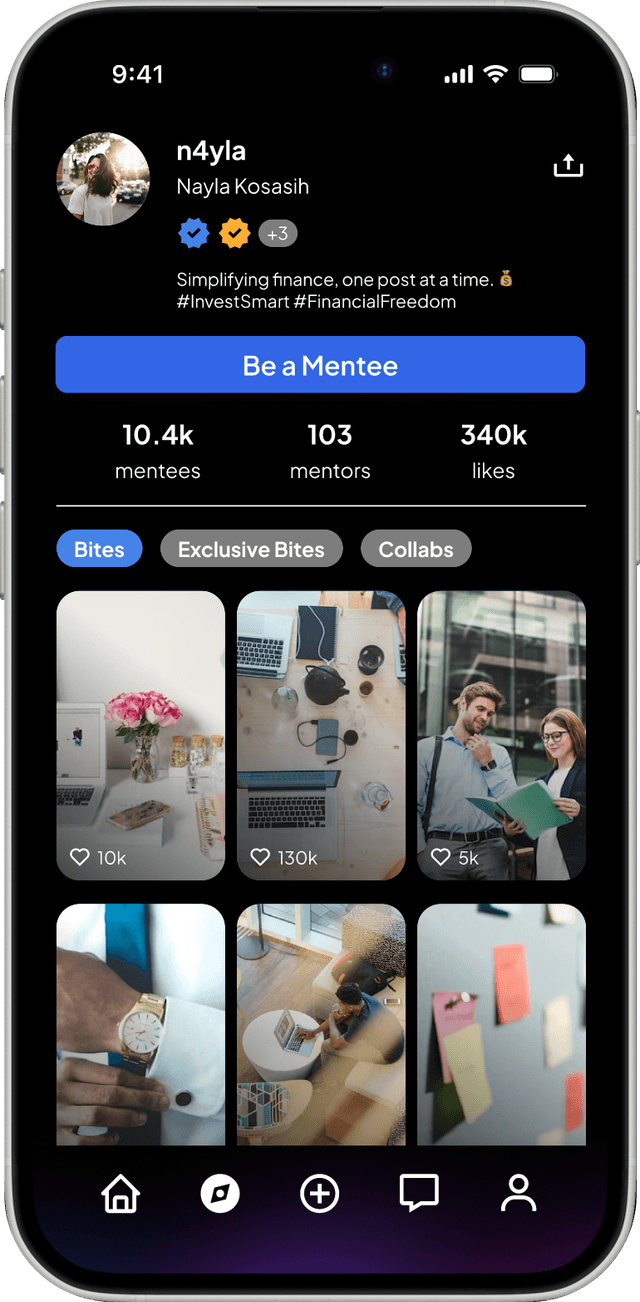Open the sticky notes bite
Viewport: 640px width, 1302px height.
pyautogui.click(x=501, y=1025)
